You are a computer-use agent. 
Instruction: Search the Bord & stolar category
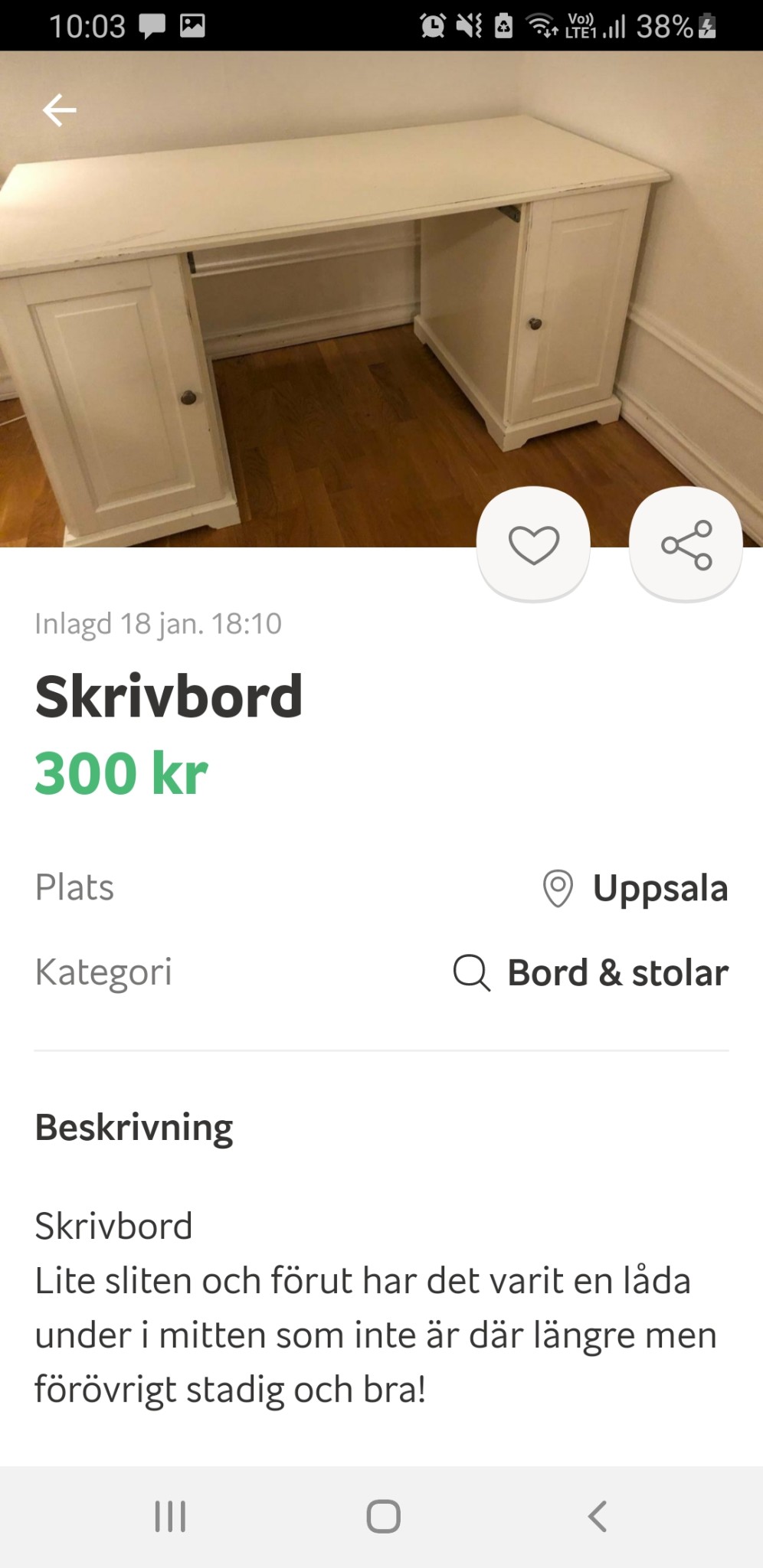click(591, 973)
